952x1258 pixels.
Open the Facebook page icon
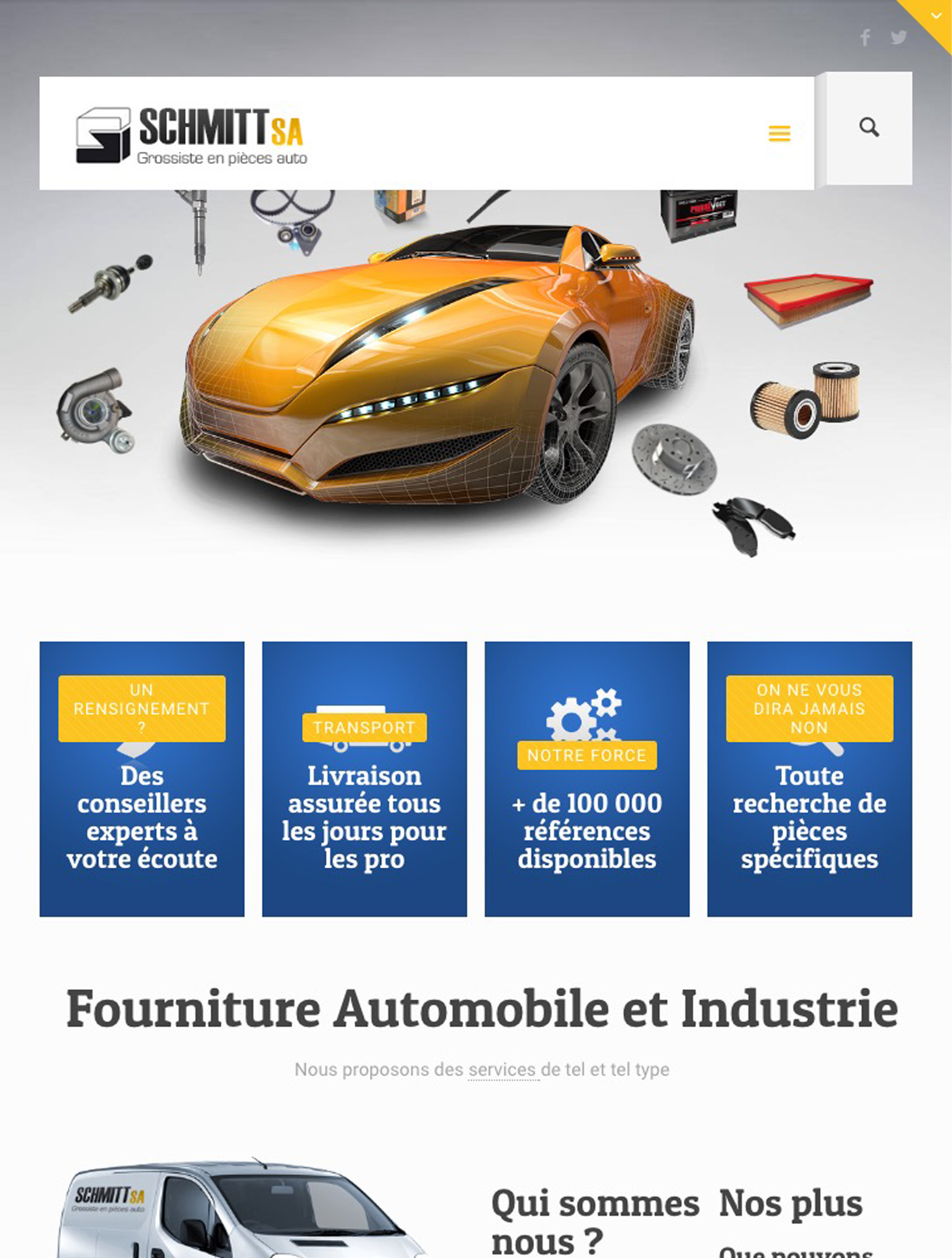866,37
